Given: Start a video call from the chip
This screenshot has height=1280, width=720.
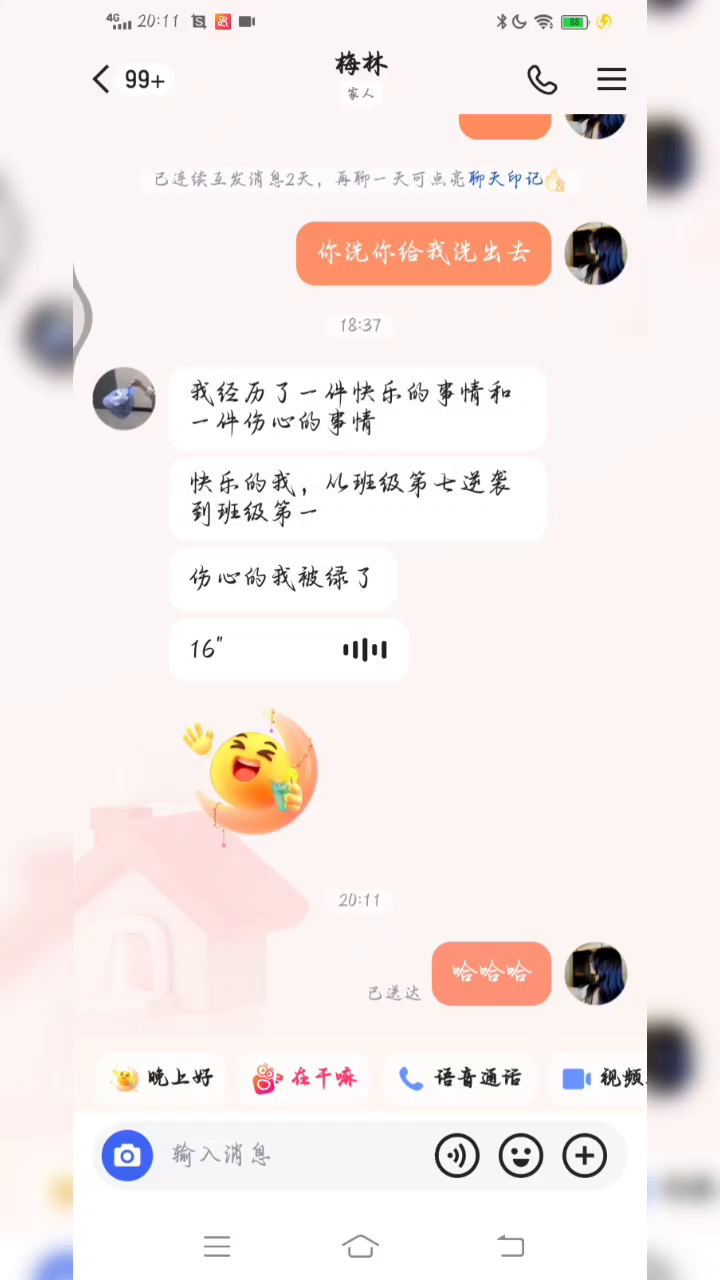Looking at the screenshot, I should 602,1078.
